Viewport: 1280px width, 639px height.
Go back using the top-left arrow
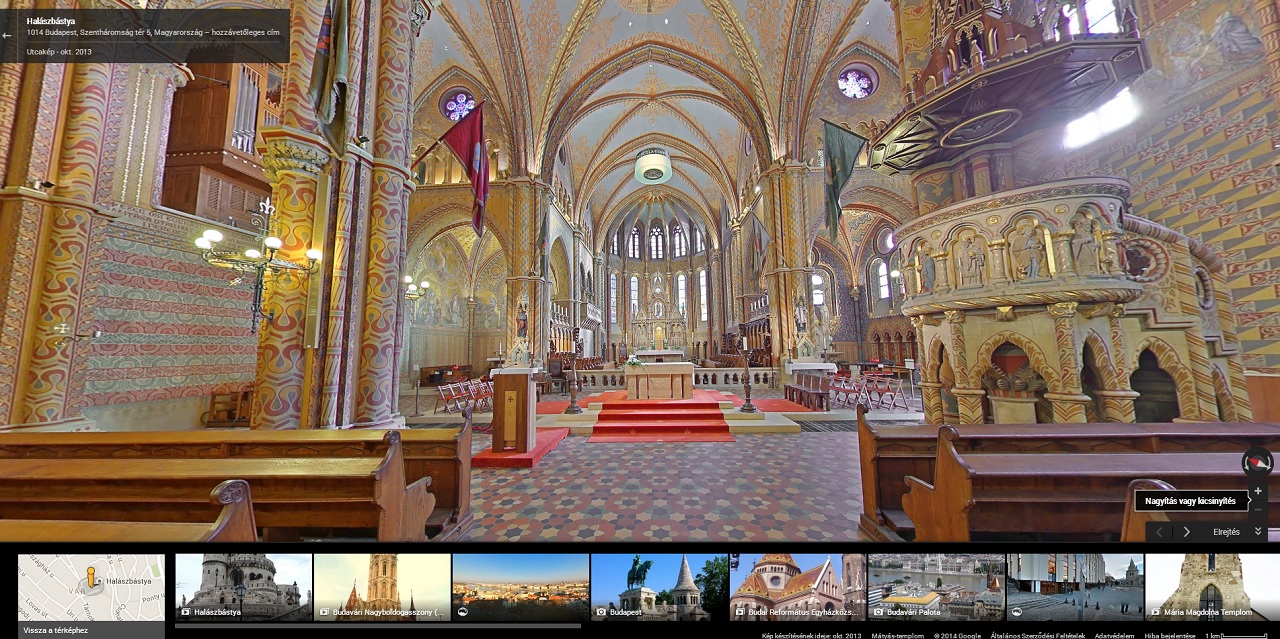(x=8, y=35)
